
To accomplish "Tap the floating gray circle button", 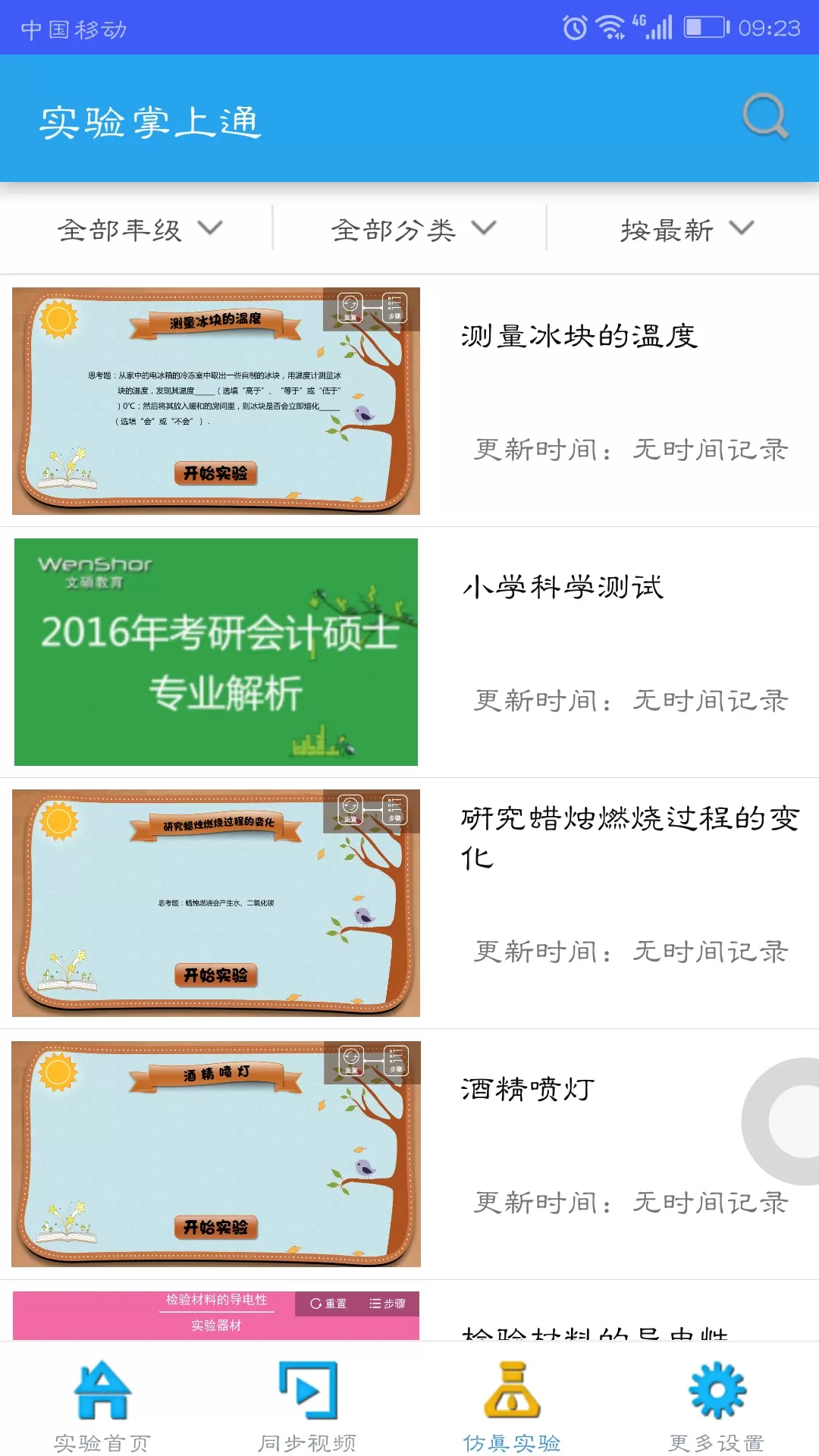I will [792, 1121].
